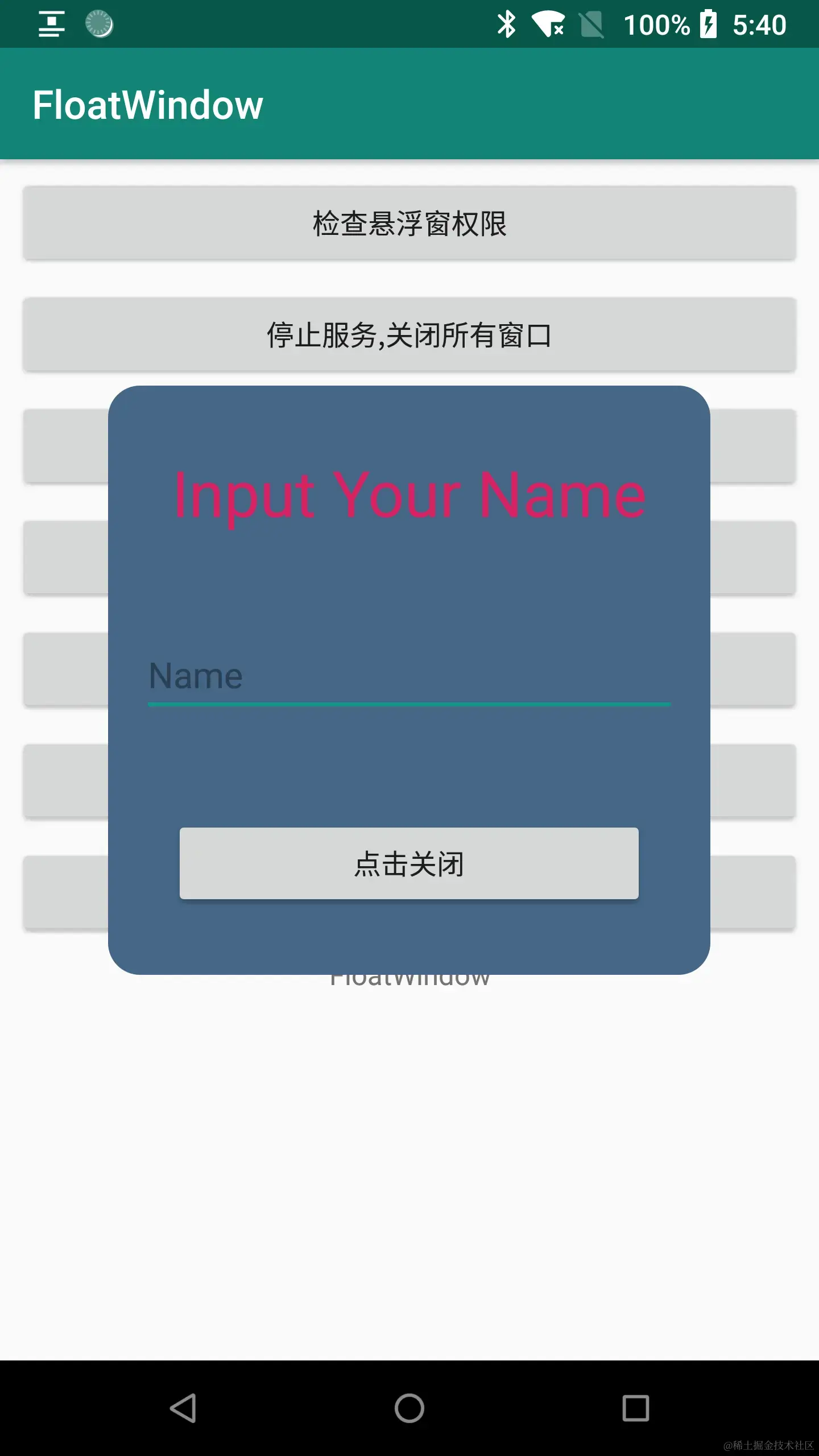
Task: Close the floating window with 点击关闭
Action: point(409,863)
